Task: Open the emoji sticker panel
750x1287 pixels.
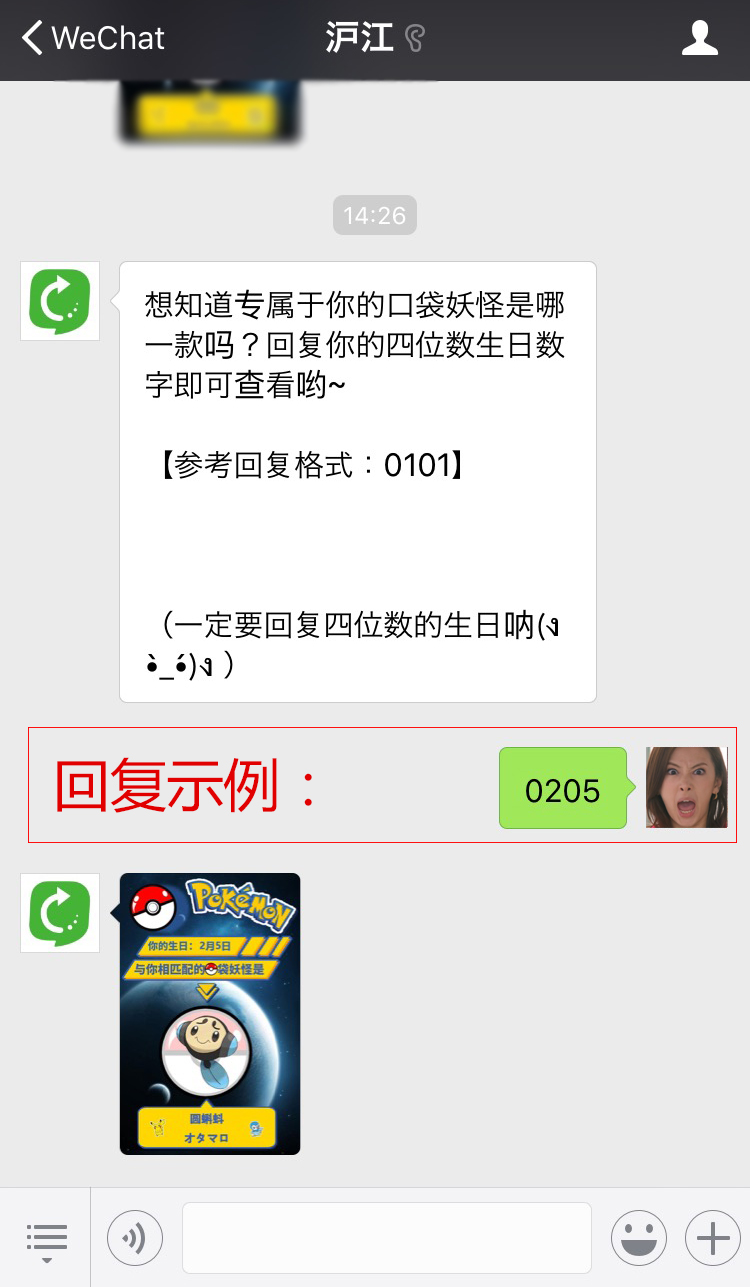Action: (638, 1238)
